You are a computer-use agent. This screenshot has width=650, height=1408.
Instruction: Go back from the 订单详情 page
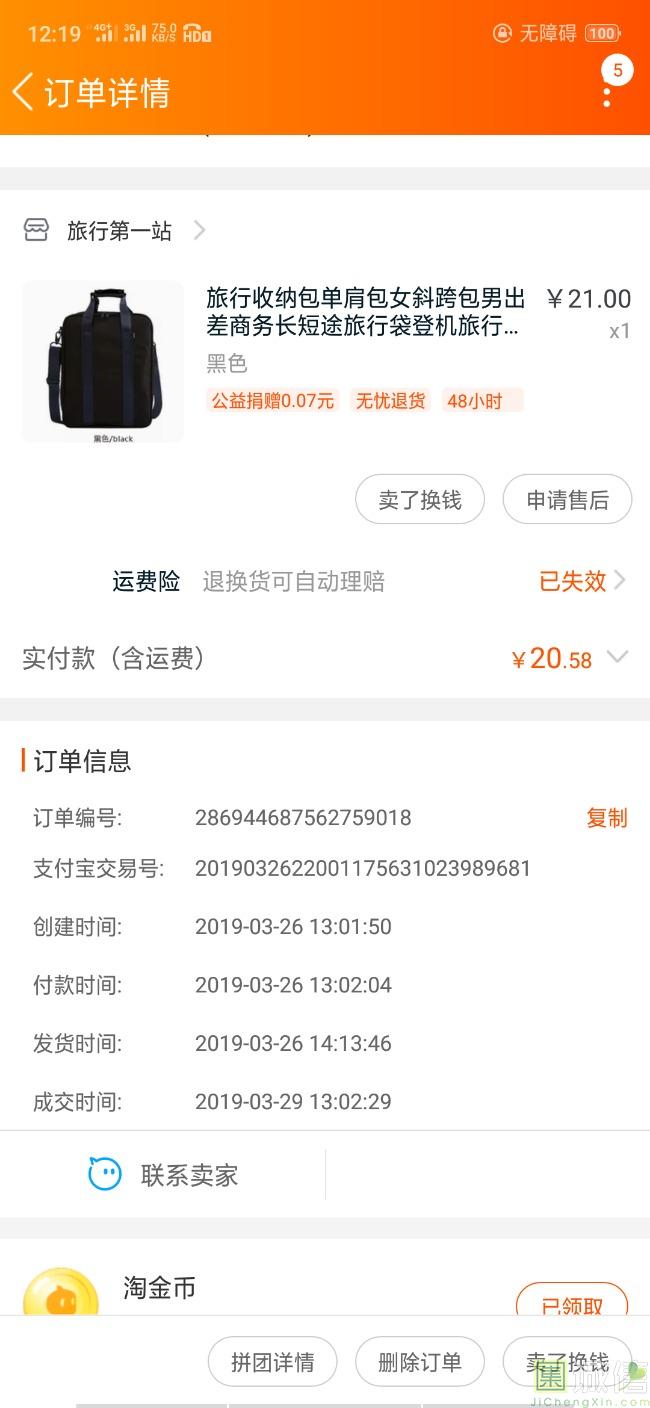tap(24, 92)
